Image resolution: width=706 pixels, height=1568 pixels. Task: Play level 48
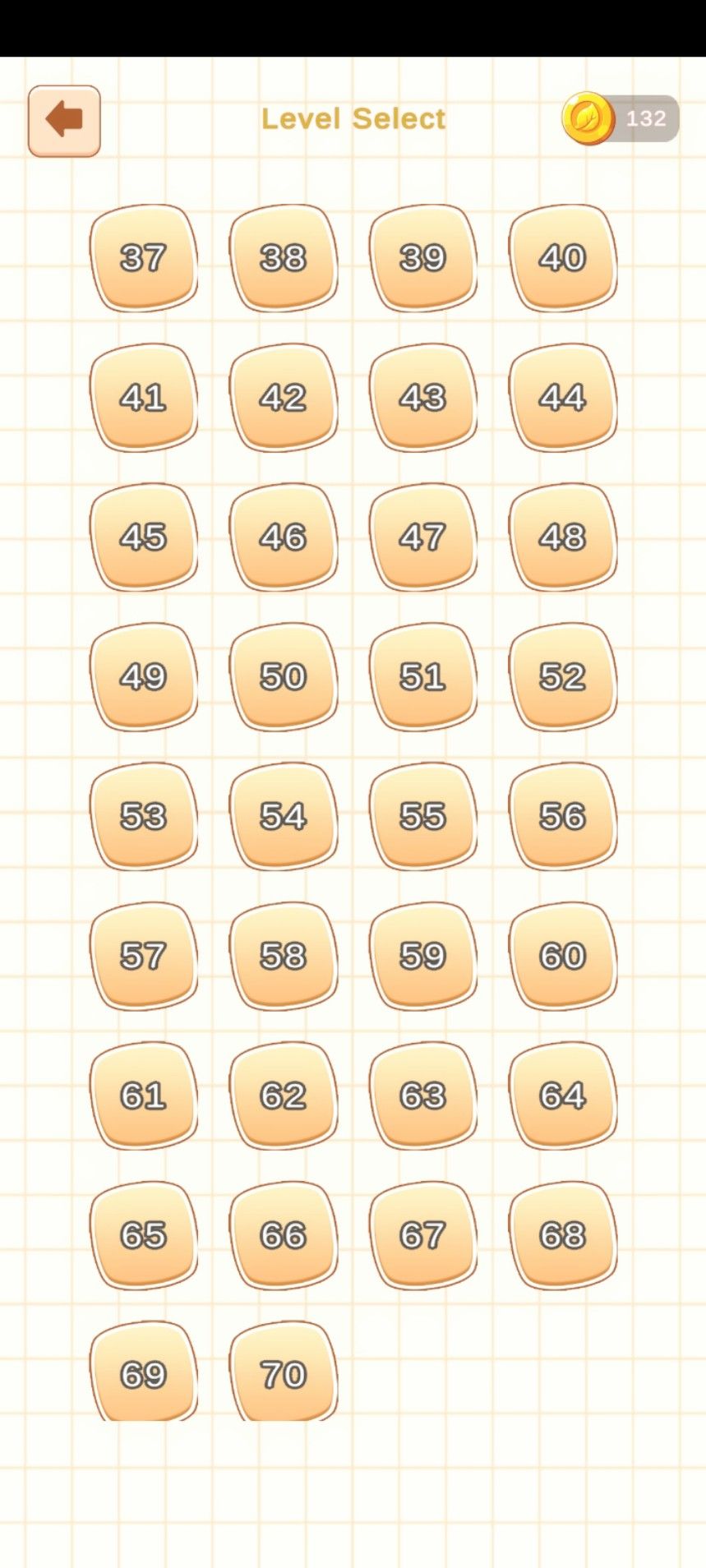coord(563,538)
